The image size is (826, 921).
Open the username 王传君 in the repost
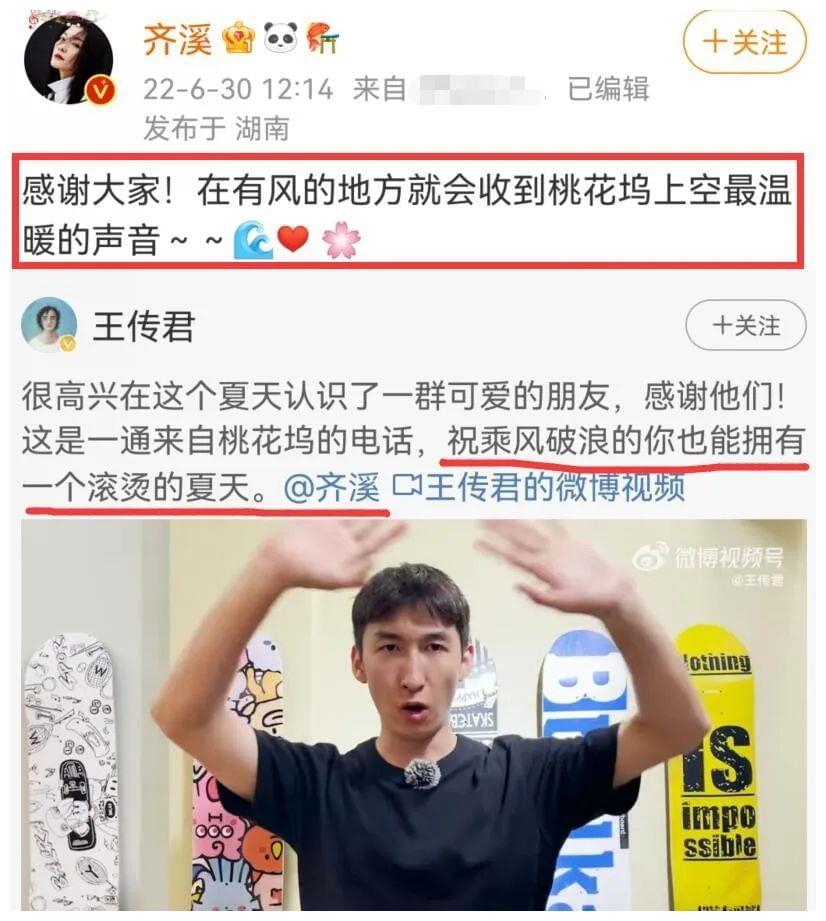click(143, 327)
